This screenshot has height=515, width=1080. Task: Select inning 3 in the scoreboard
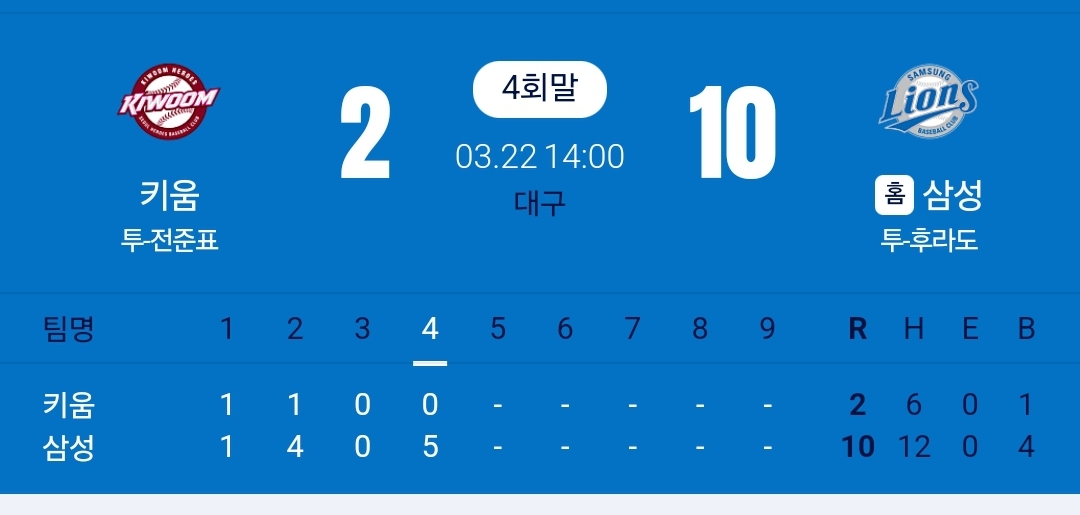coord(362,329)
